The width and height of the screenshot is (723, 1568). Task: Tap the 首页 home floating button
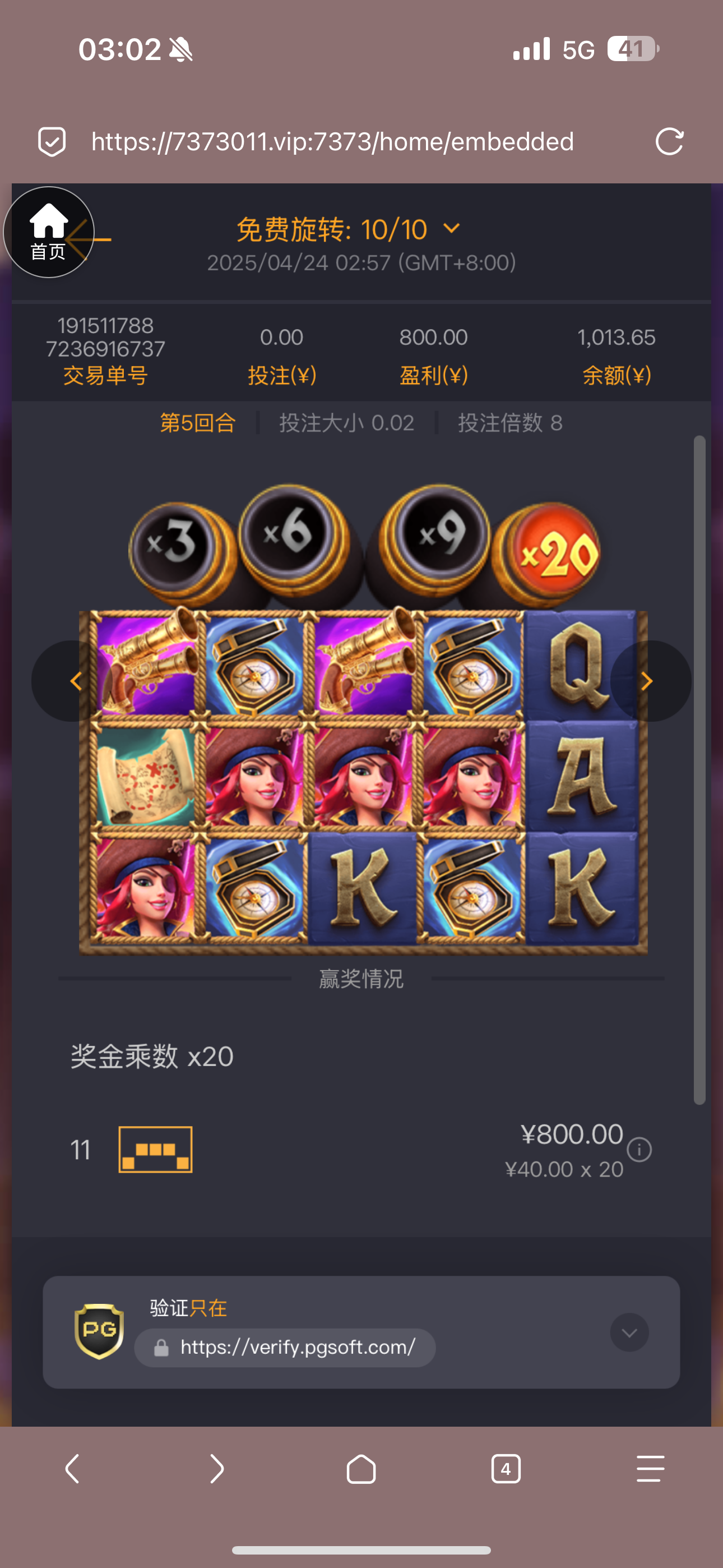tap(49, 233)
